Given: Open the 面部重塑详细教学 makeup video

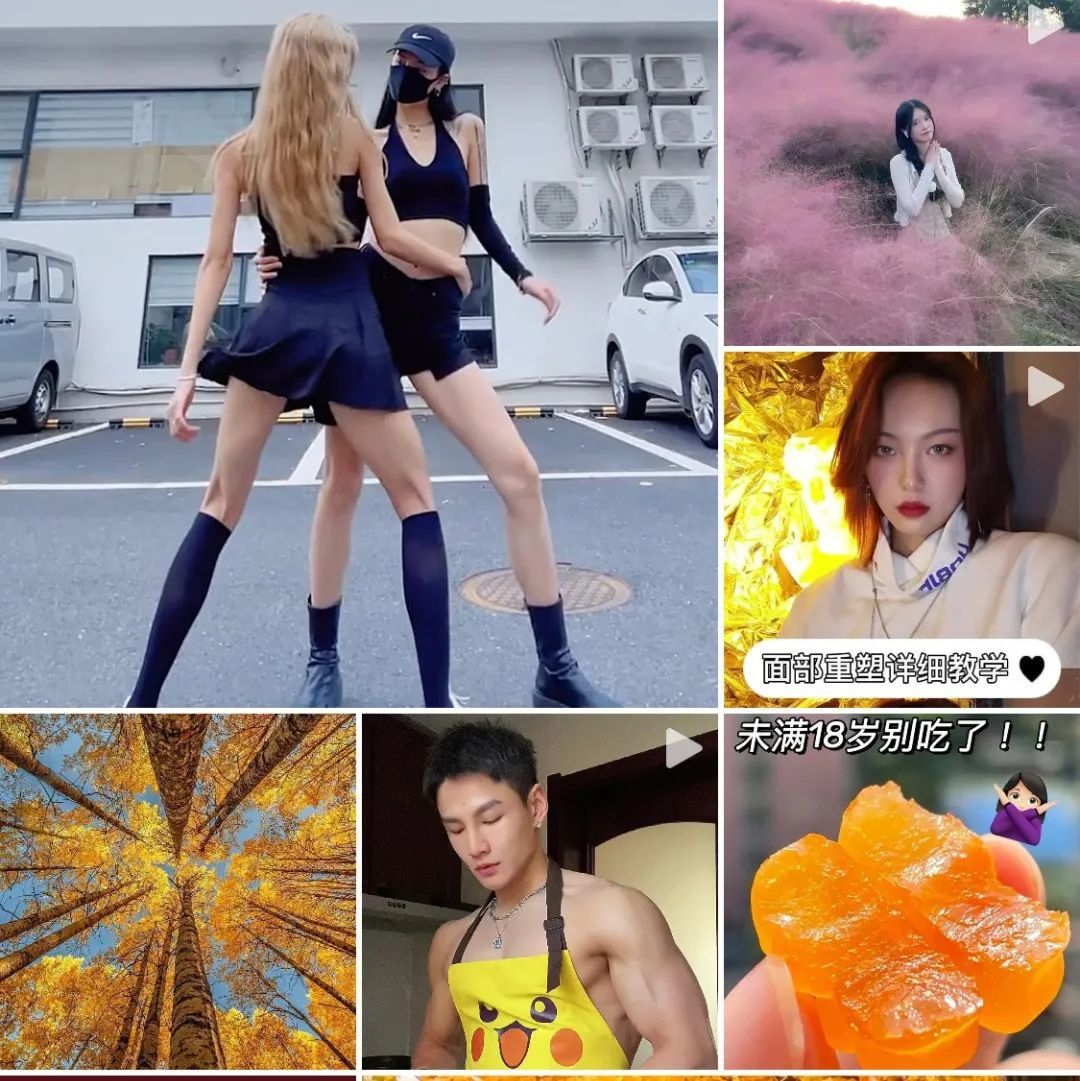Looking at the screenshot, I should [901, 528].
